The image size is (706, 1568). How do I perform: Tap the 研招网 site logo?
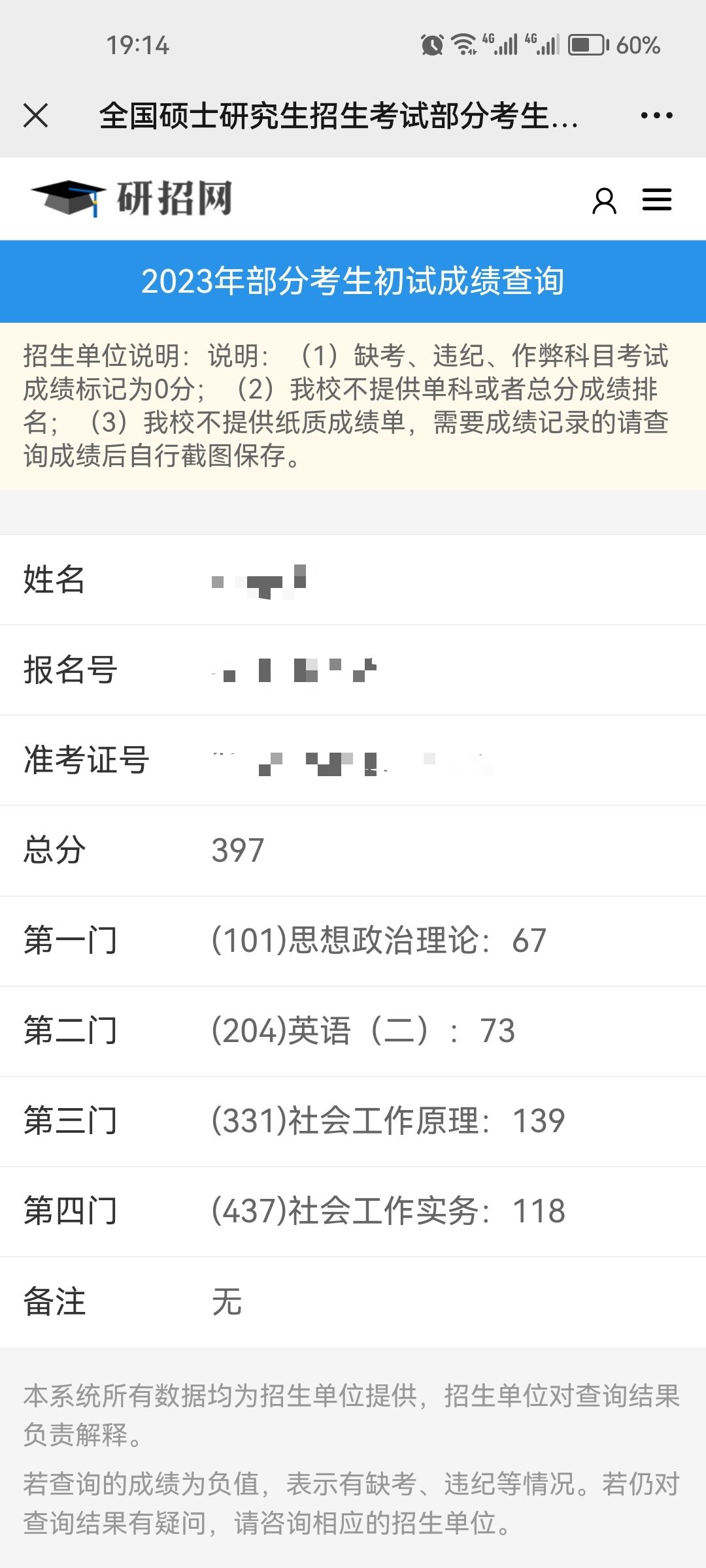click(x=131, y=198)
